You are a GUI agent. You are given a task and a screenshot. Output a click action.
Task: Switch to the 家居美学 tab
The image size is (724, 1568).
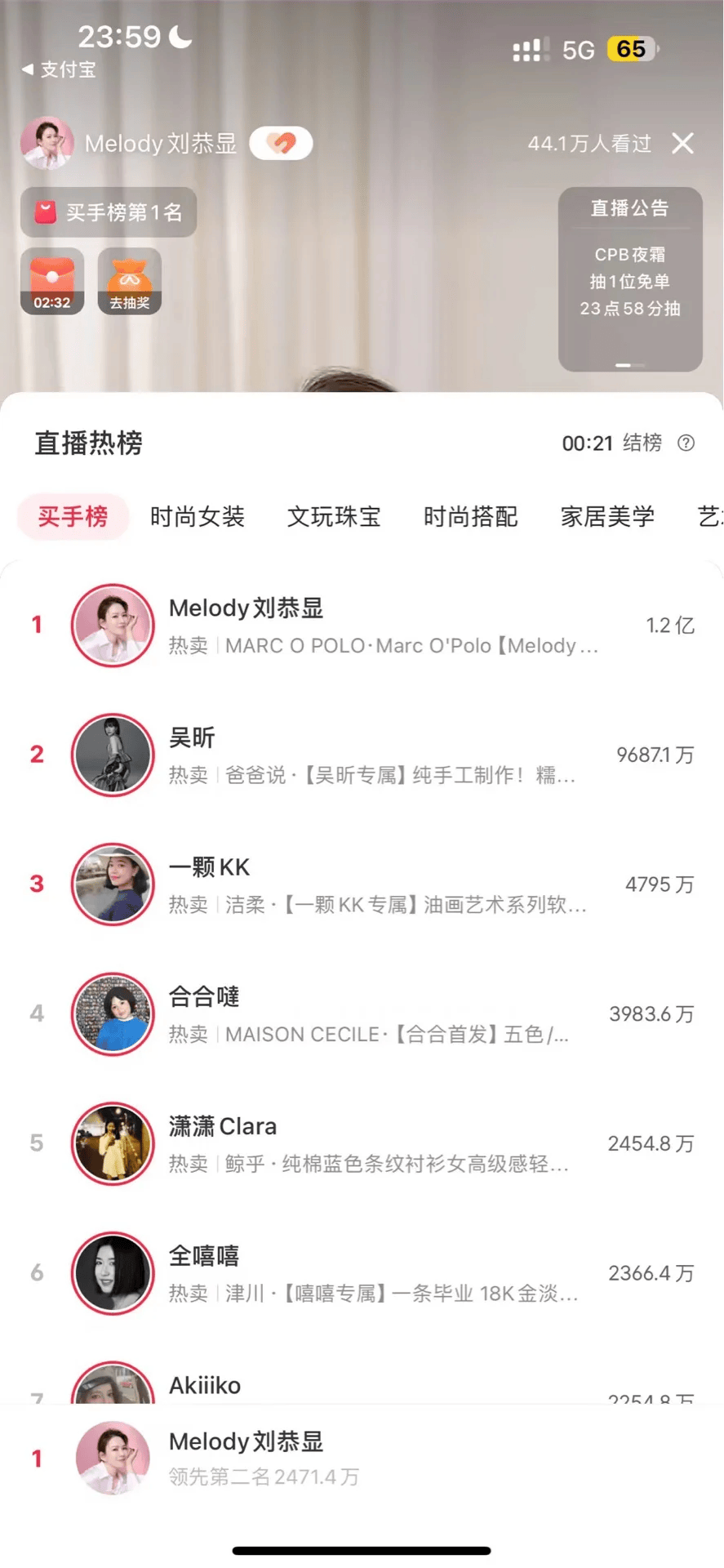[607, 516]
